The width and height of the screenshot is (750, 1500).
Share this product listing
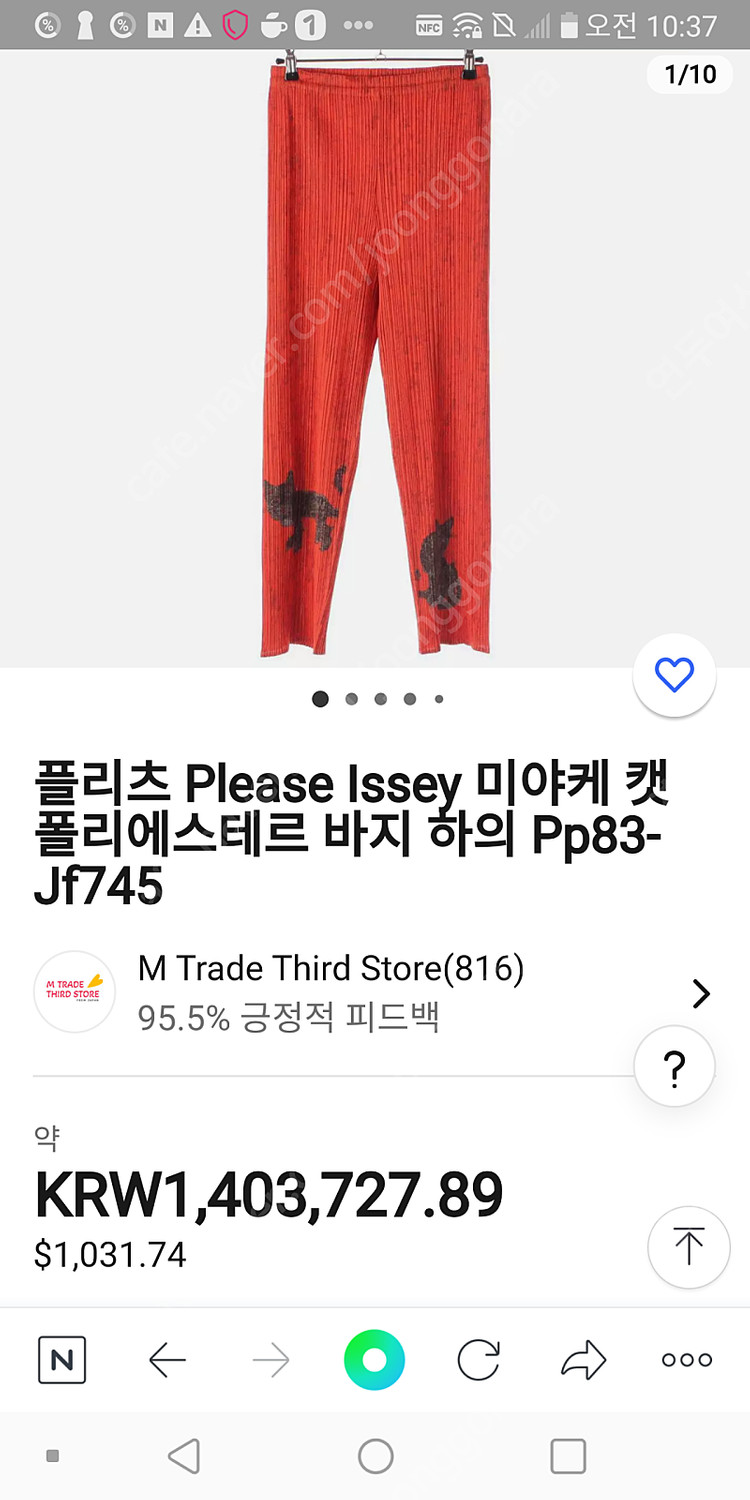point(583,1359)
